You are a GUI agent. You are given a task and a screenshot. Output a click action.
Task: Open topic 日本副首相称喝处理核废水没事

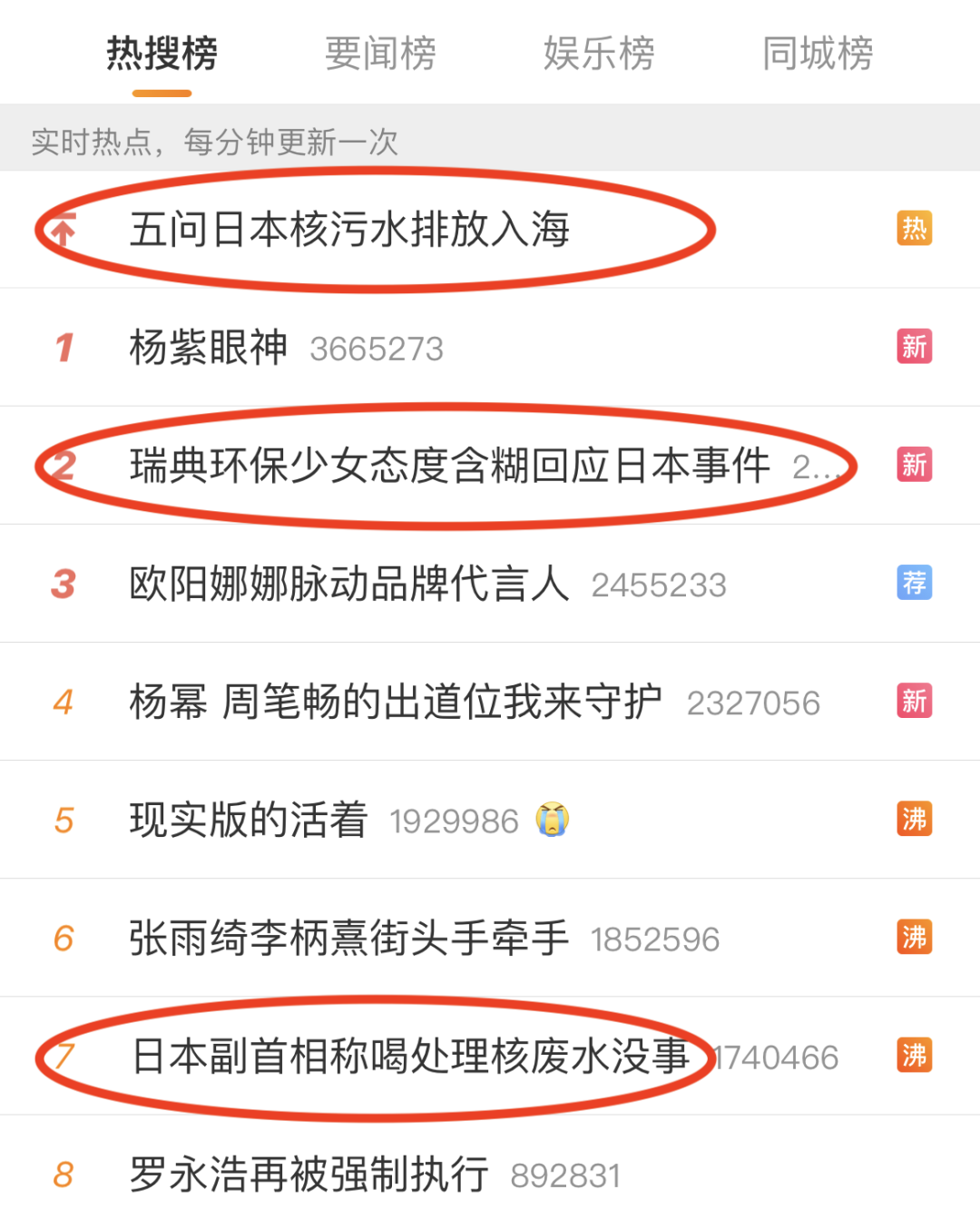(410, 1056)
